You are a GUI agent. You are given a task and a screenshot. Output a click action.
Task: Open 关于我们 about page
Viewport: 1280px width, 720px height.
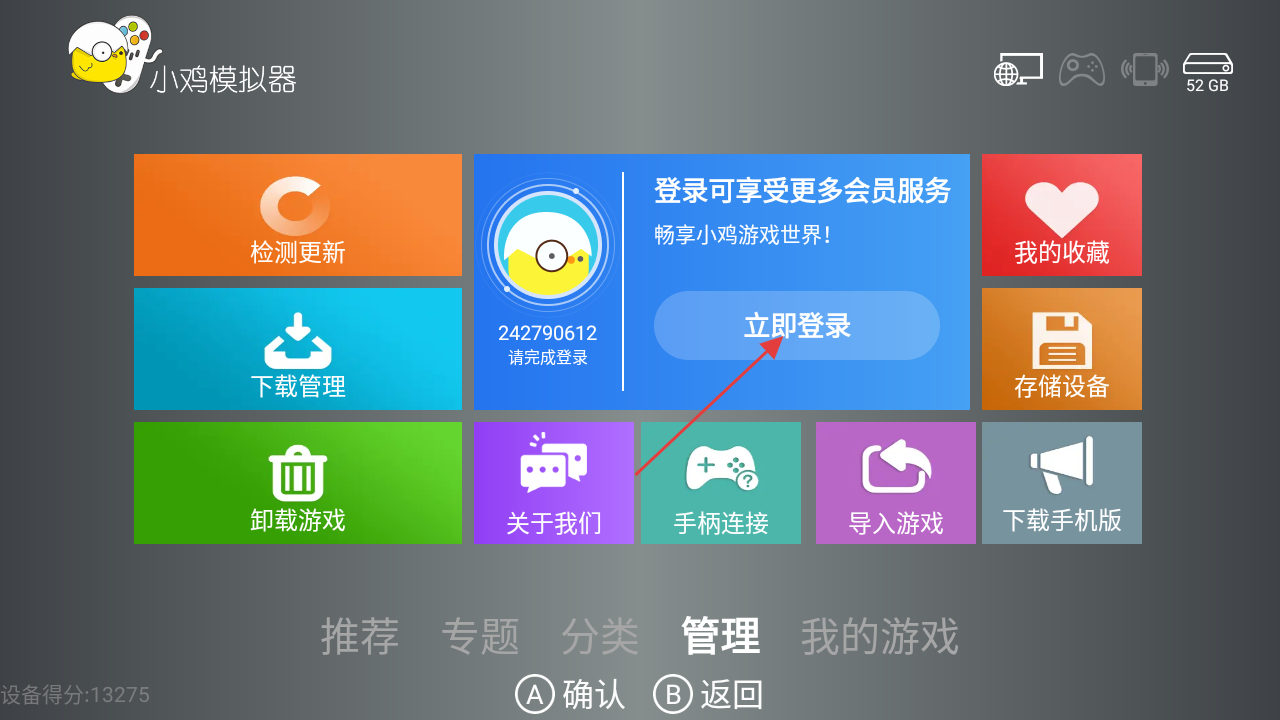[553, 483]
